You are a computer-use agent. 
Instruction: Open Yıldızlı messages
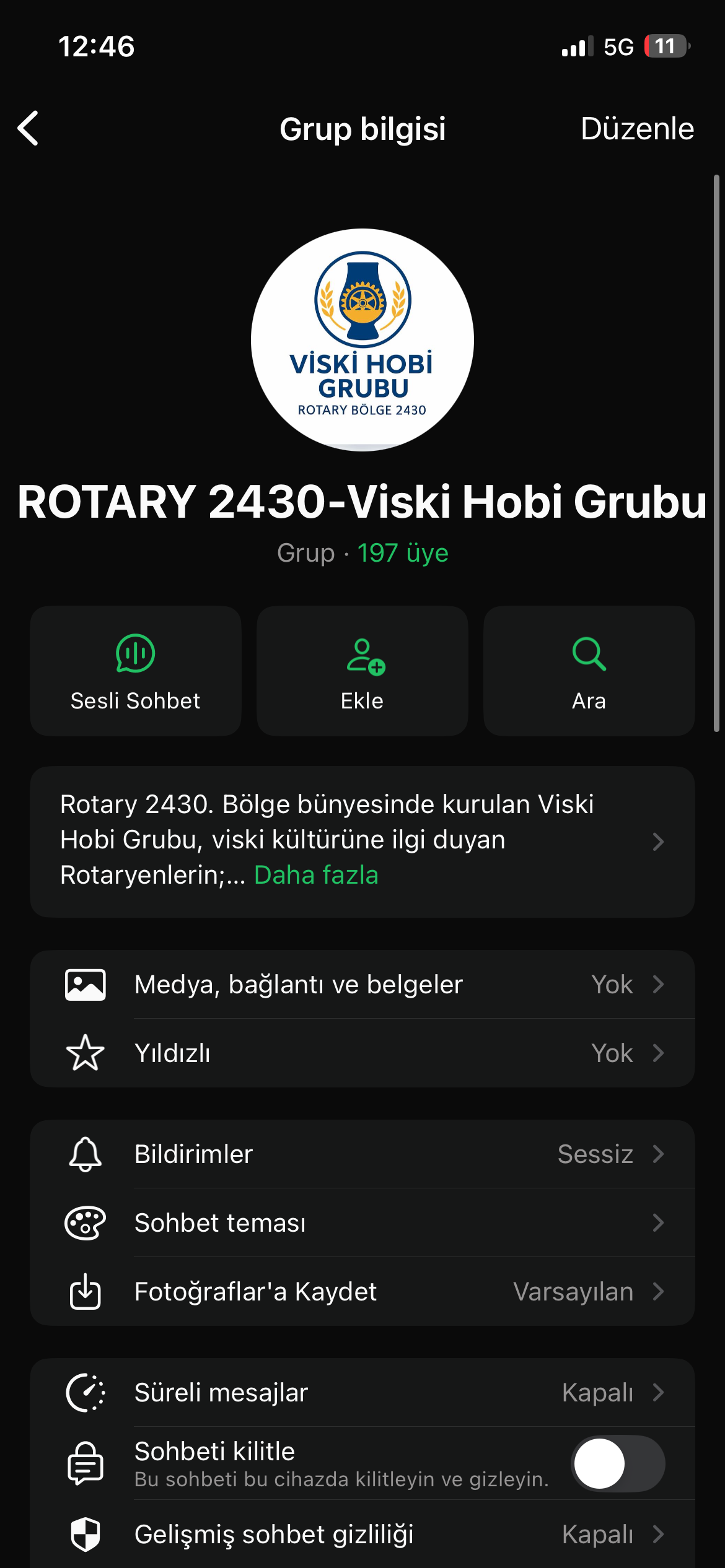coord(362,1053)
